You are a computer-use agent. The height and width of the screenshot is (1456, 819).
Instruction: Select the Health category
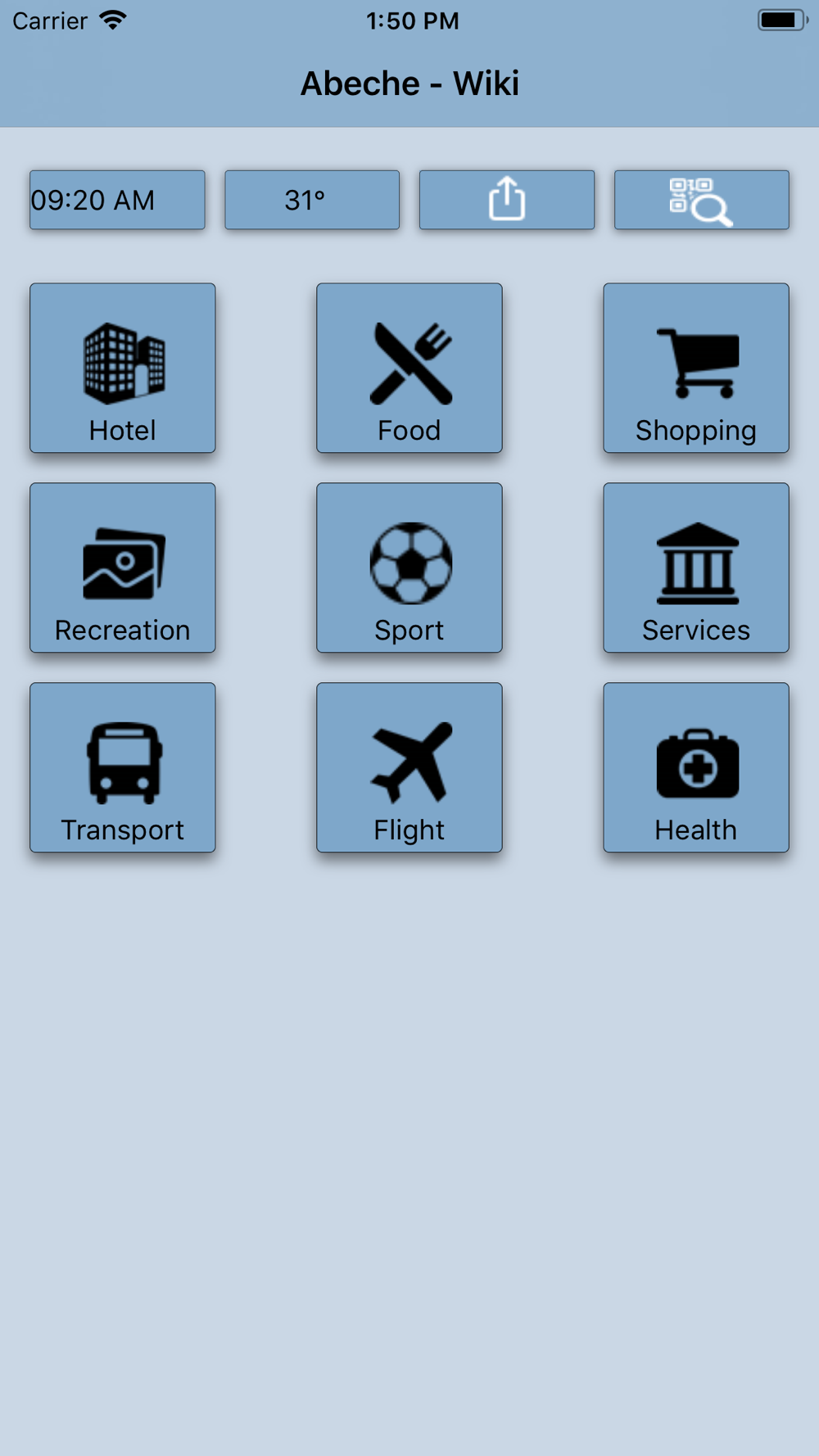[x=696, y=767]
